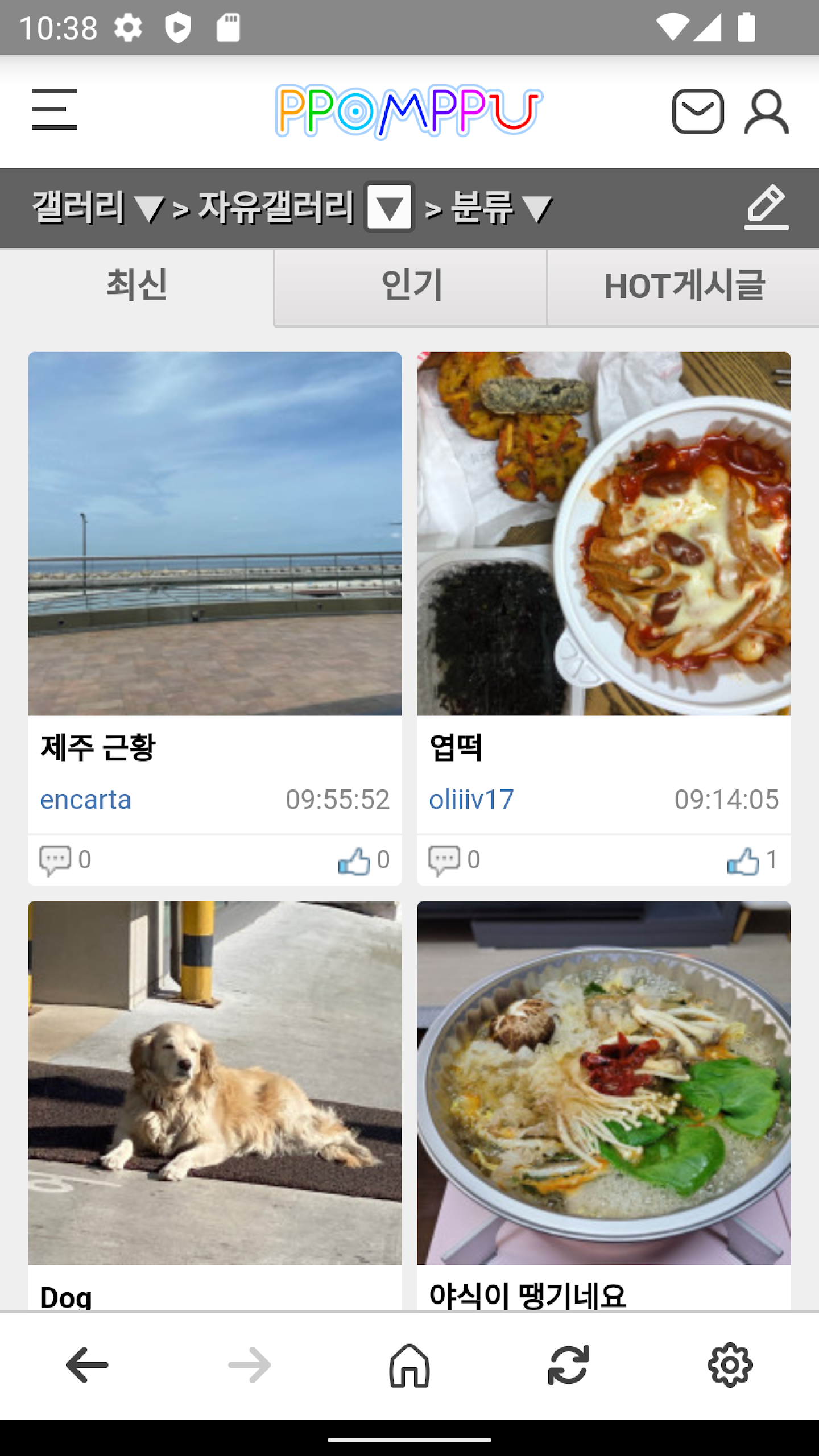The image size is (819, 1456).
Task: View oliiiv17's profile
Action: [x=471, y=800]
